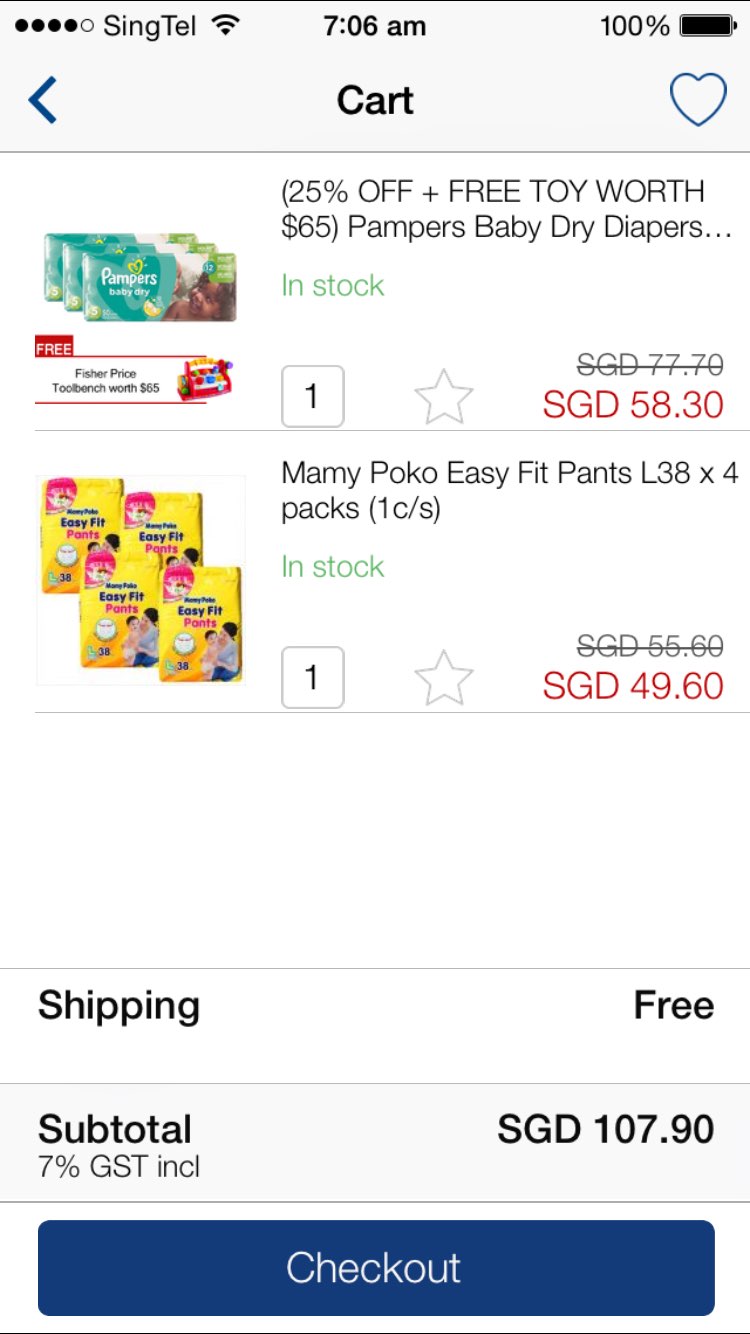Go back from the Cart screen

(43, 100)
